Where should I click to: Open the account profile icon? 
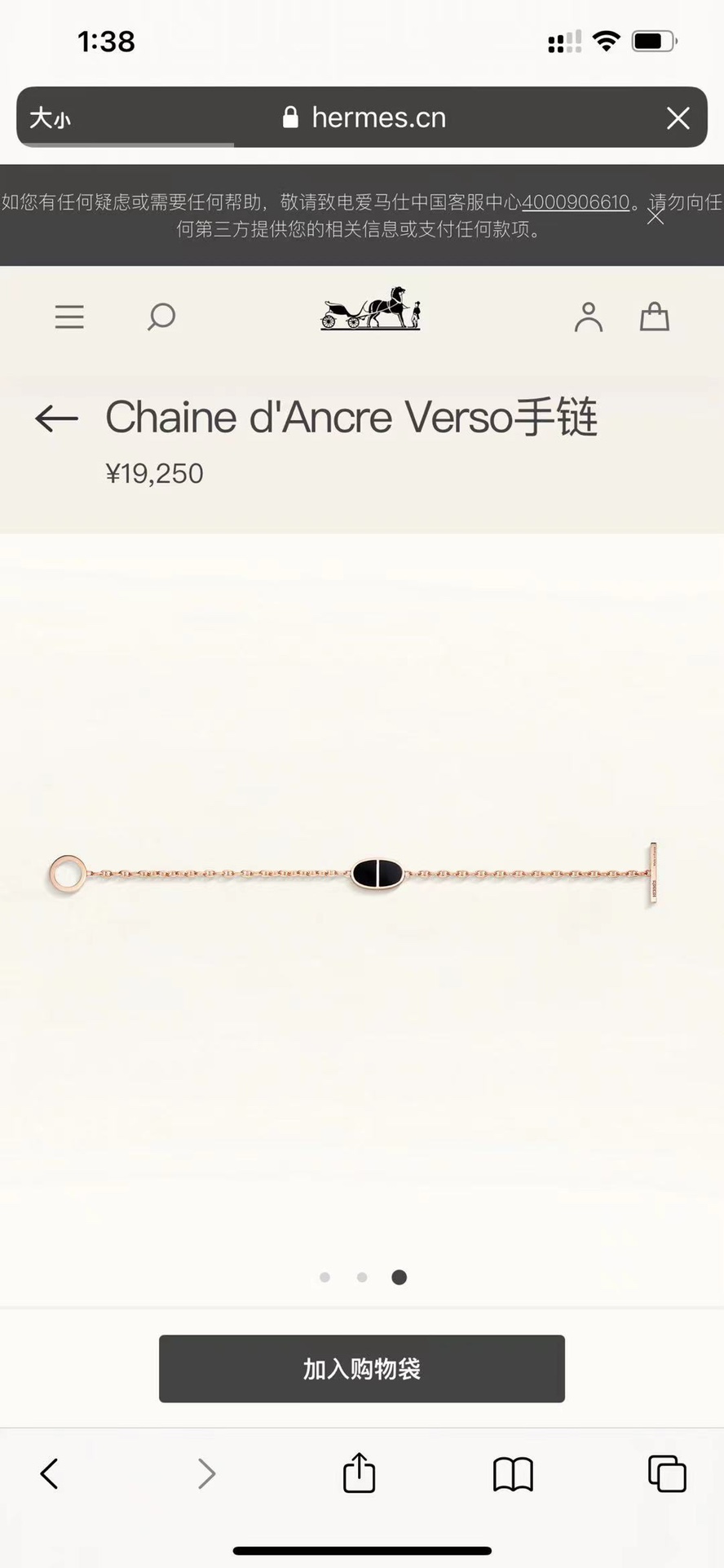point(588,317)
